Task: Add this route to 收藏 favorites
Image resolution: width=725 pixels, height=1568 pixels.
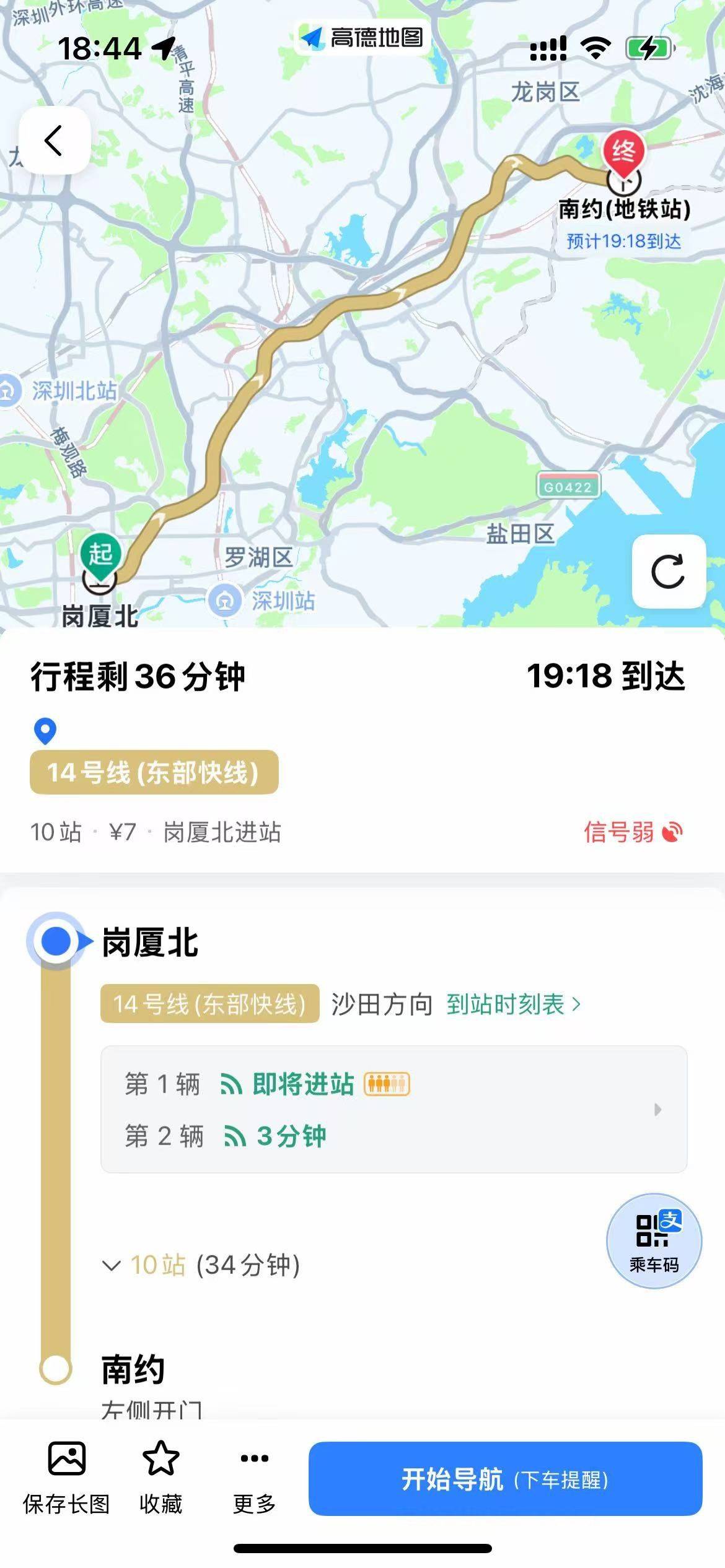Action: point(160,1476)
